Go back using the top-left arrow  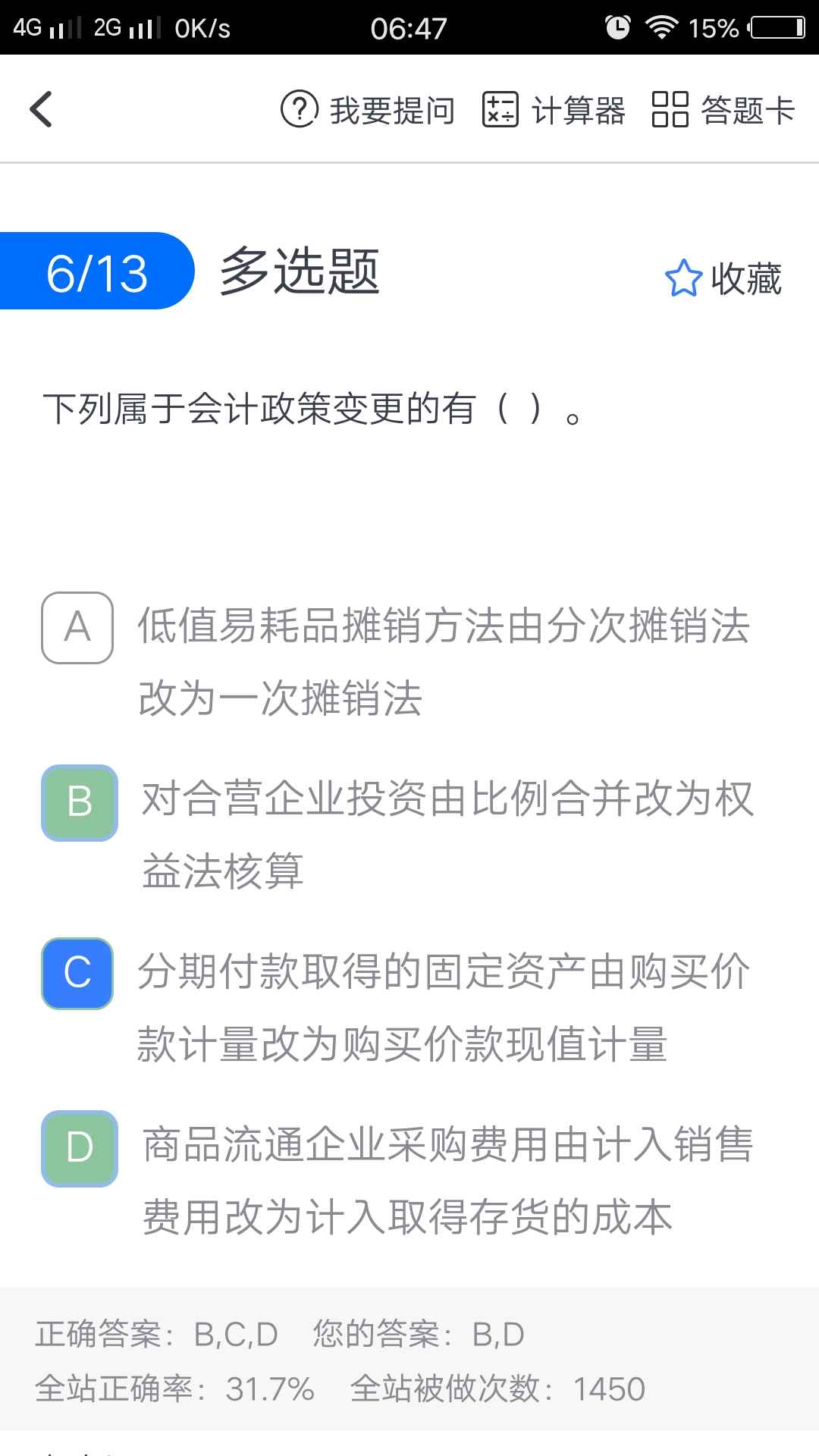(42, 109)
